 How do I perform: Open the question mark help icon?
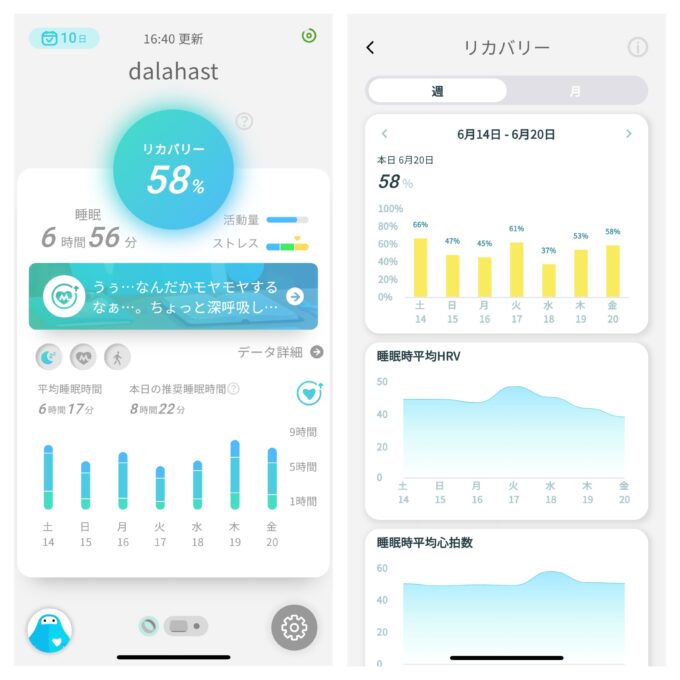coord(244,122)
